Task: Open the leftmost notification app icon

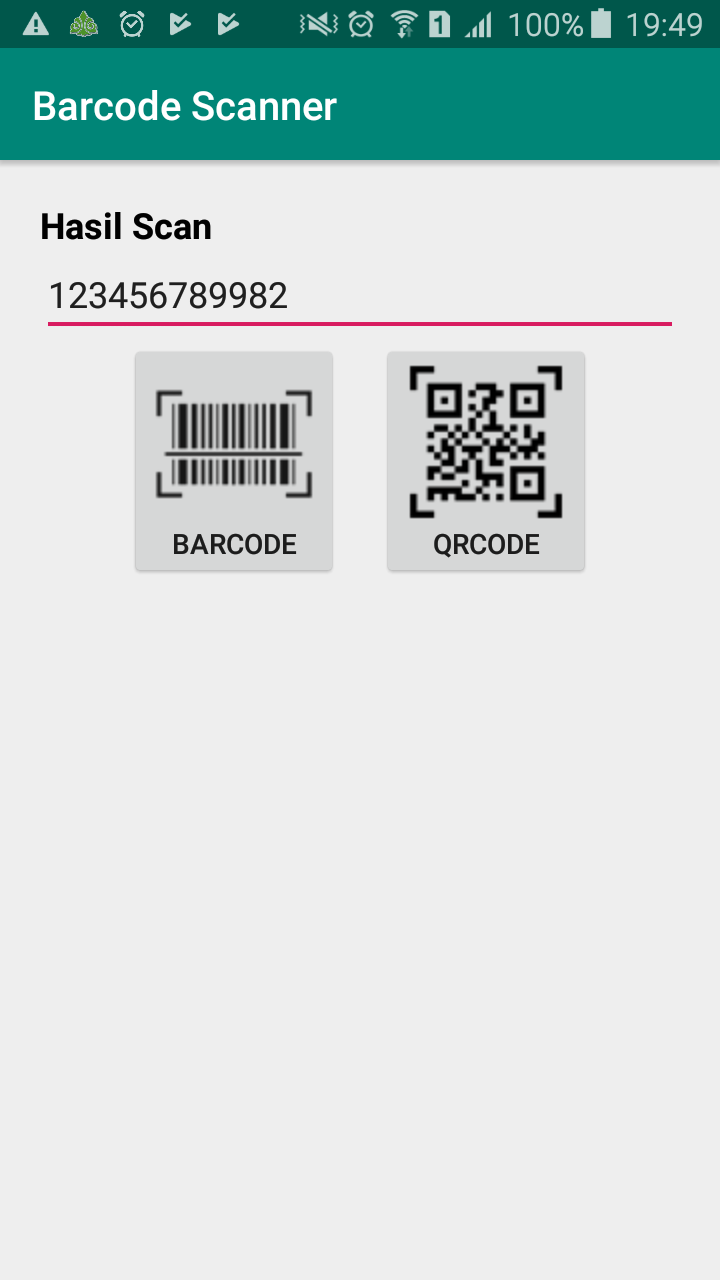Action: pyautogui.click(x=85, y=22)
